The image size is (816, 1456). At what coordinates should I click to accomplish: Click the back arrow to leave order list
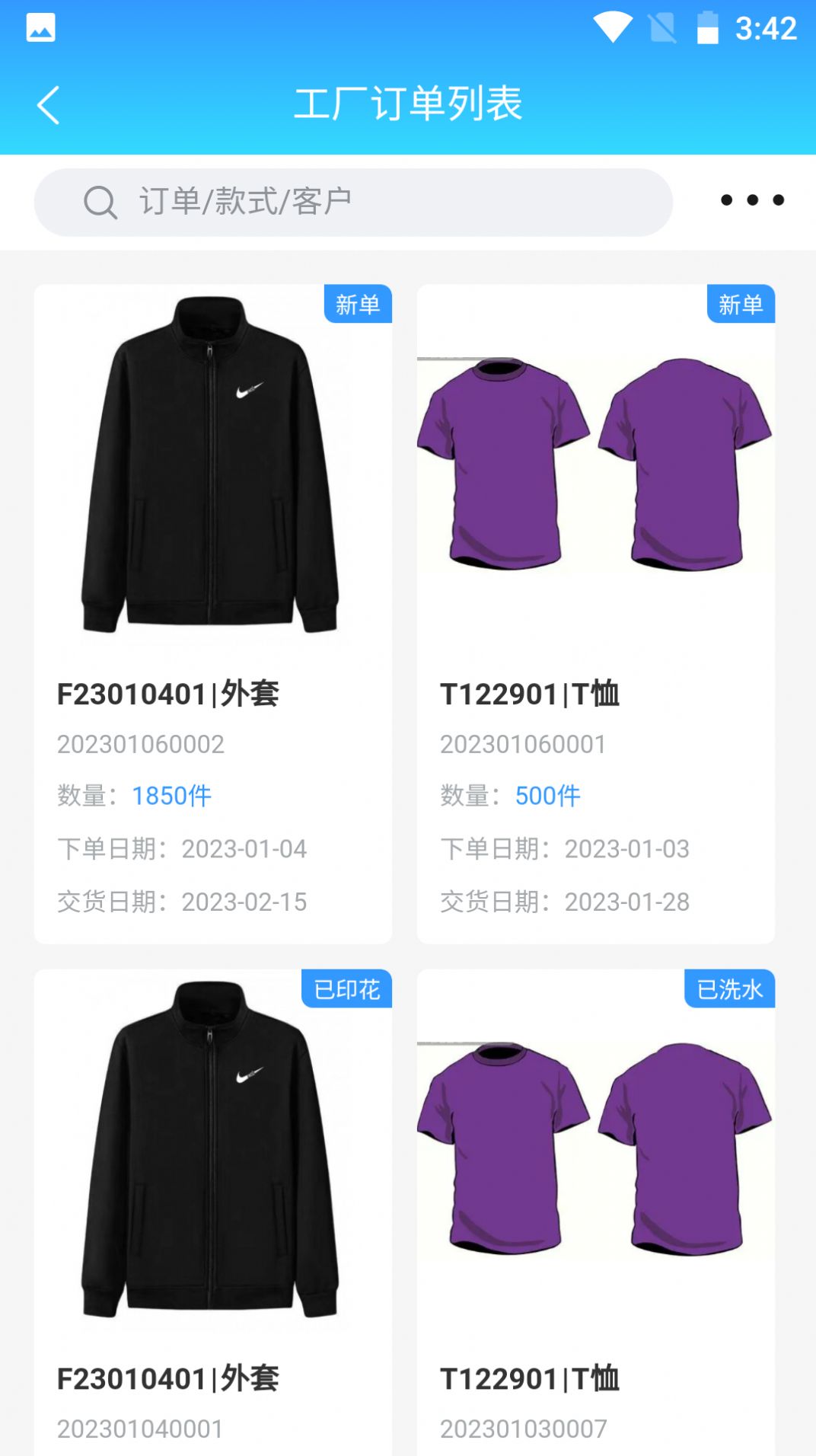point(49,104)
